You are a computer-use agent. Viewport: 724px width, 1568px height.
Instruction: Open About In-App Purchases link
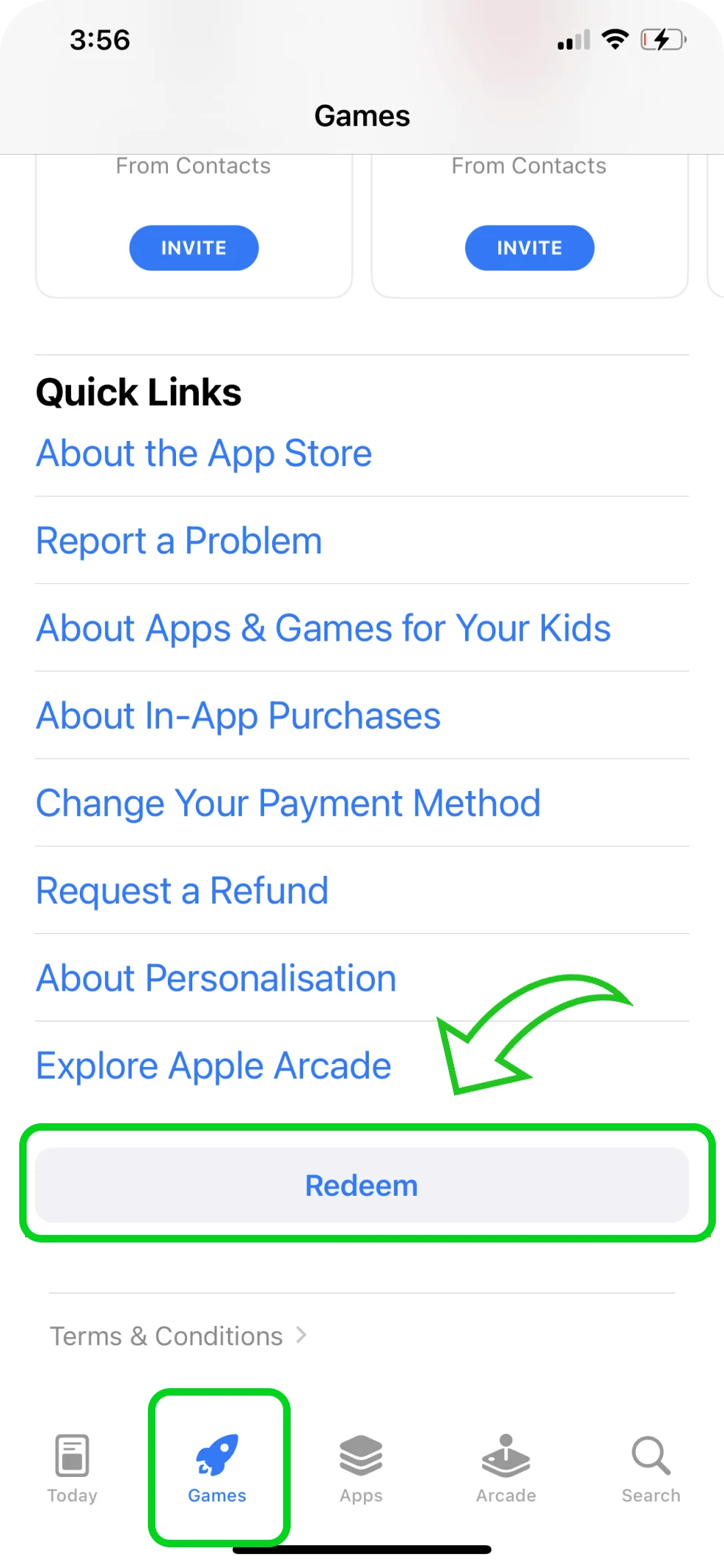pos(238,716)
